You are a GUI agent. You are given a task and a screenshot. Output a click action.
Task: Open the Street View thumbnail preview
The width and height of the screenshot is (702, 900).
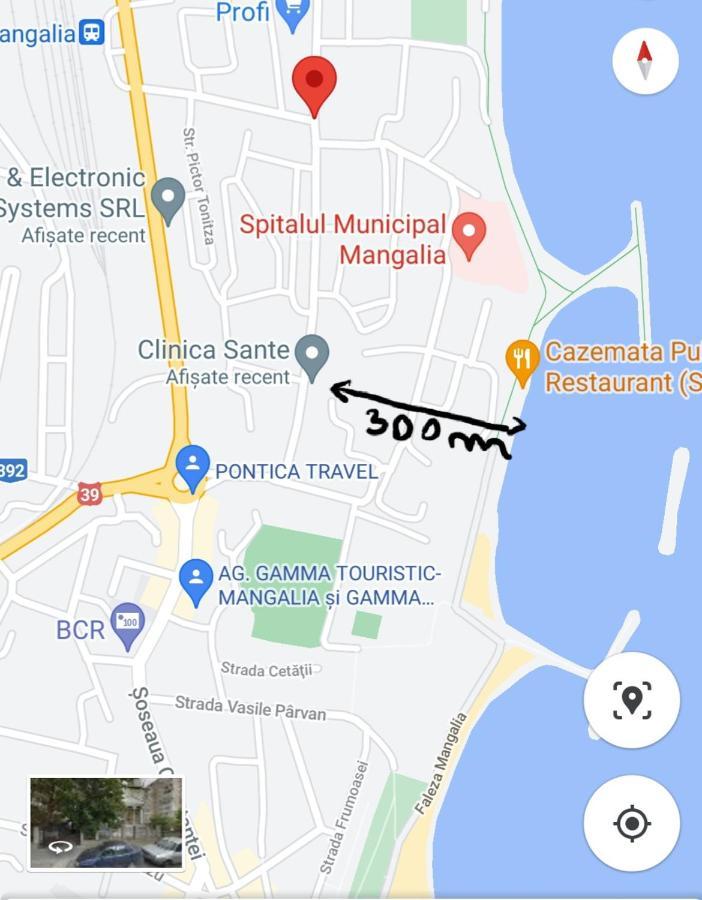click(x=106, y=824)
